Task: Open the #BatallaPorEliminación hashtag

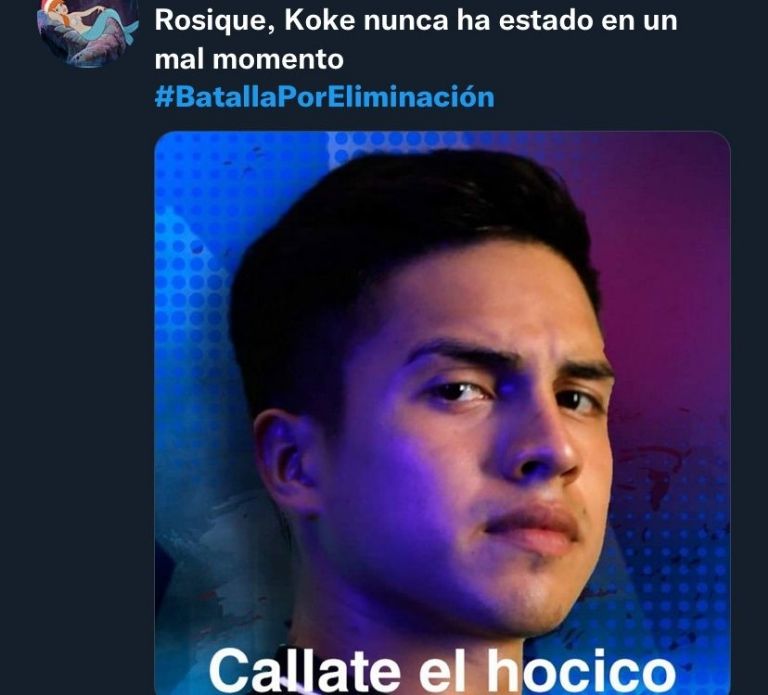Action: [x=324, y=97]
